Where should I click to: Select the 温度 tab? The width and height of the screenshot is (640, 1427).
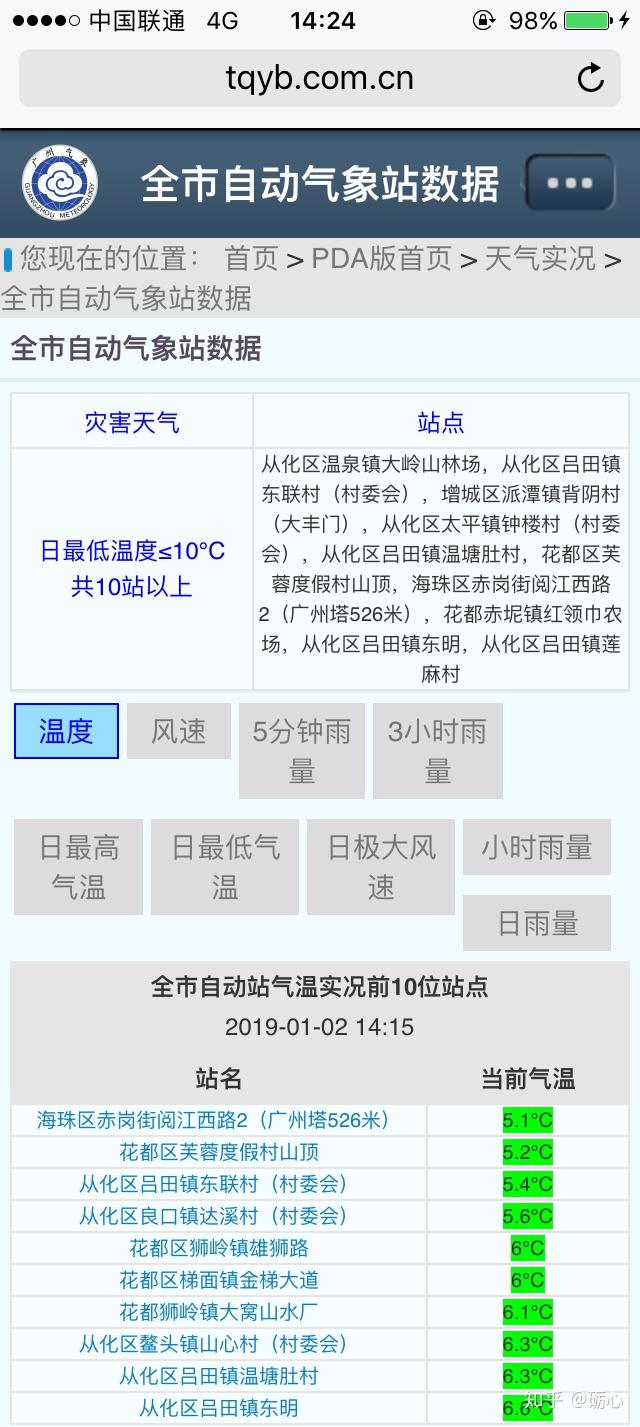coord(66,731)
